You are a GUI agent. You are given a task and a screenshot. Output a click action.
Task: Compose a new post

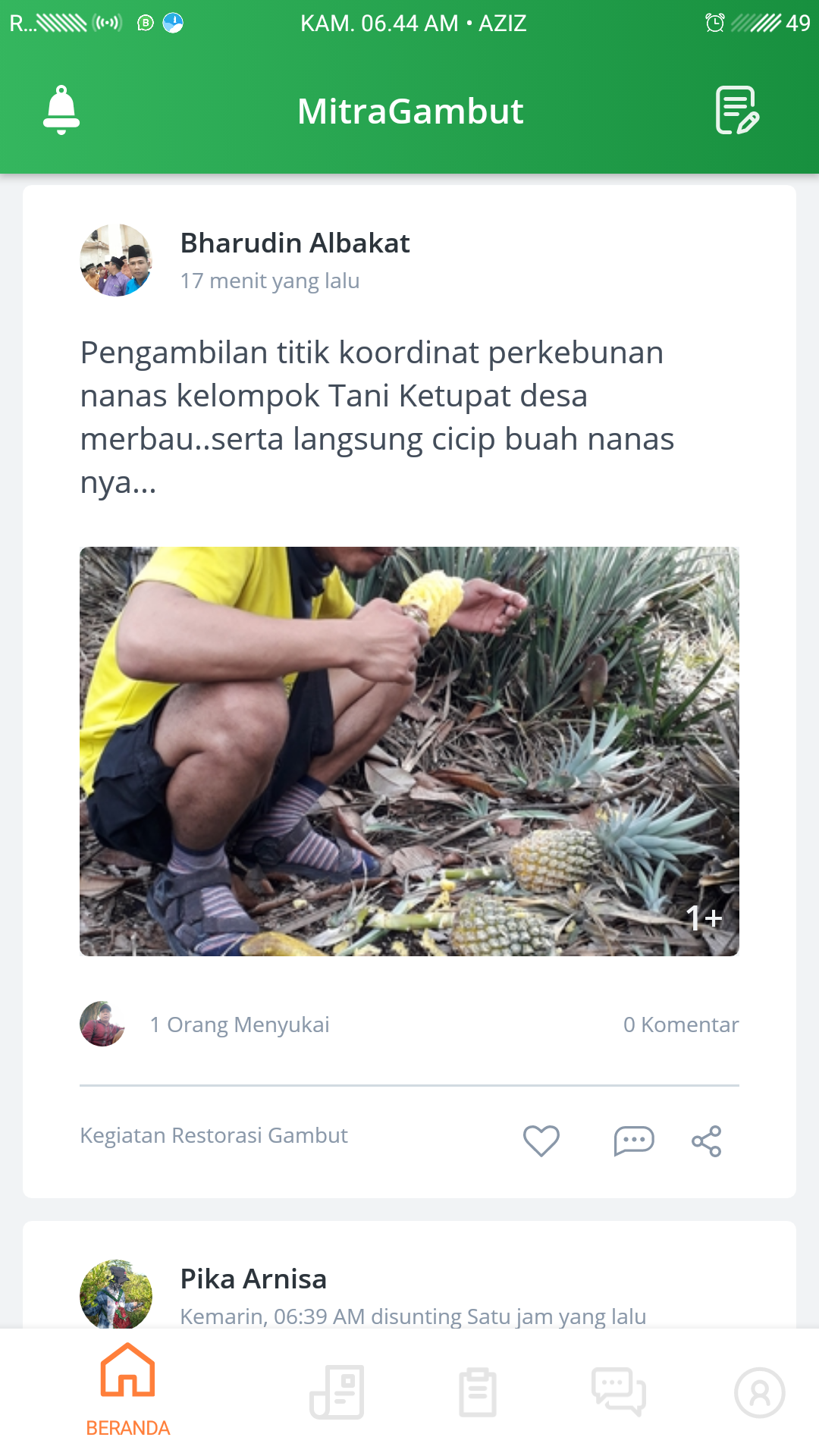point(737,111)
